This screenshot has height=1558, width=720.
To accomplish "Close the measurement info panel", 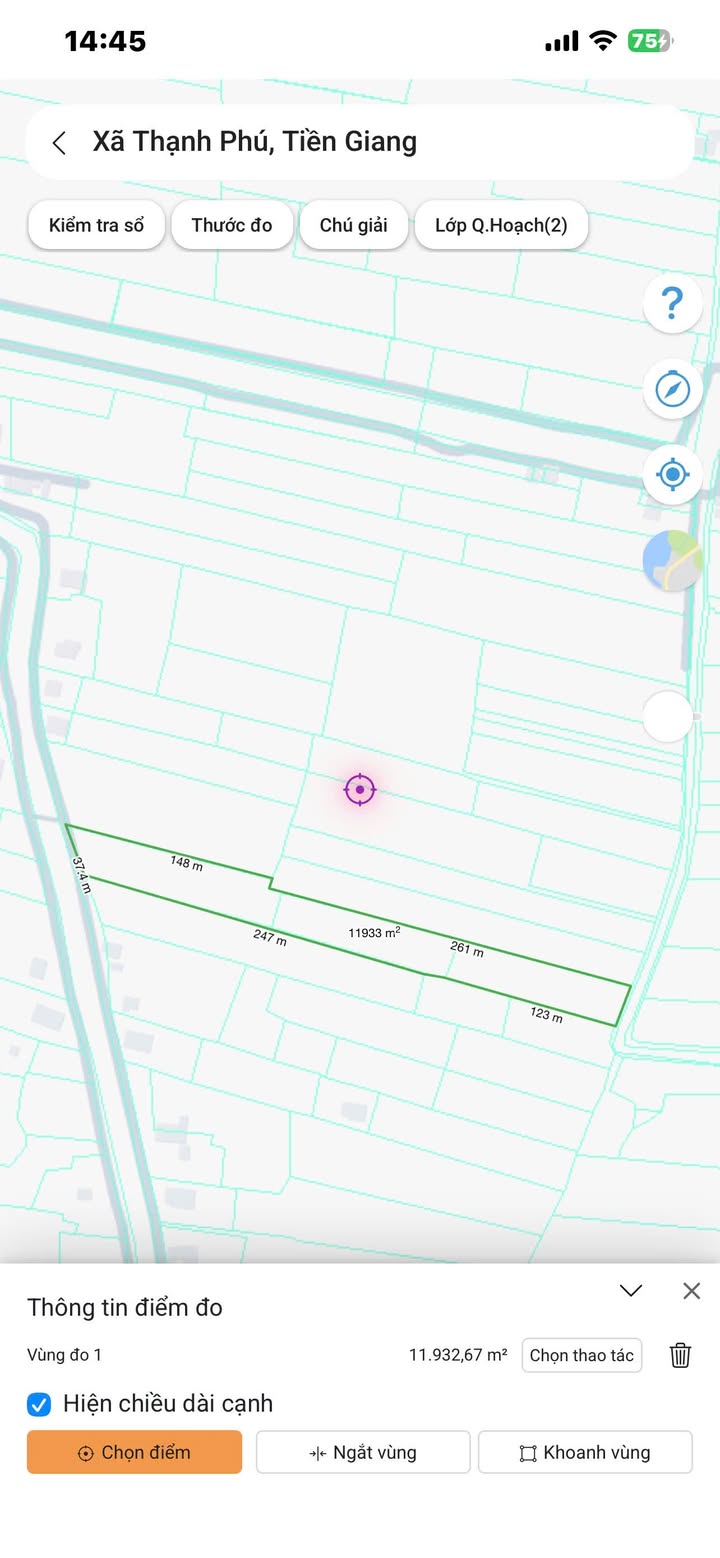I will [x=691, y=1291].
